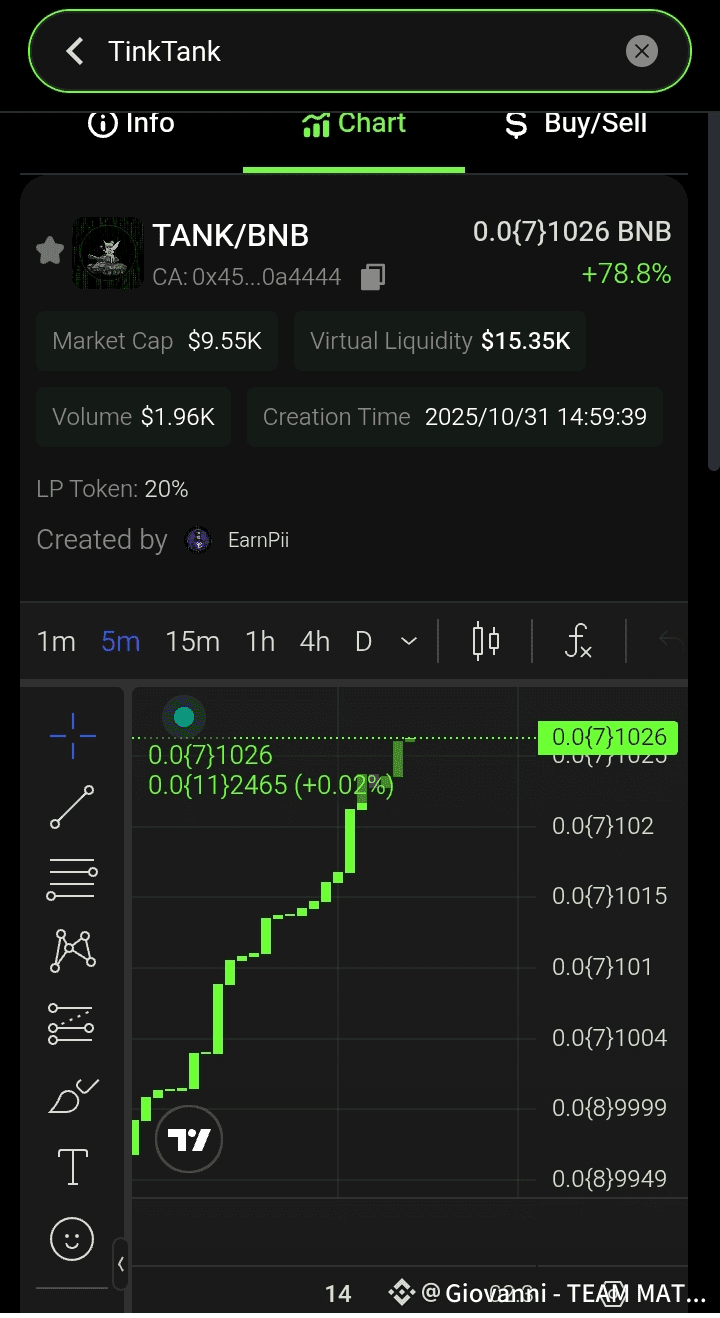This screenshot has width=720, height=1318.
Task: Pick the brush drawing tool
Action: pyautogui.click(x=72, y=1096)
